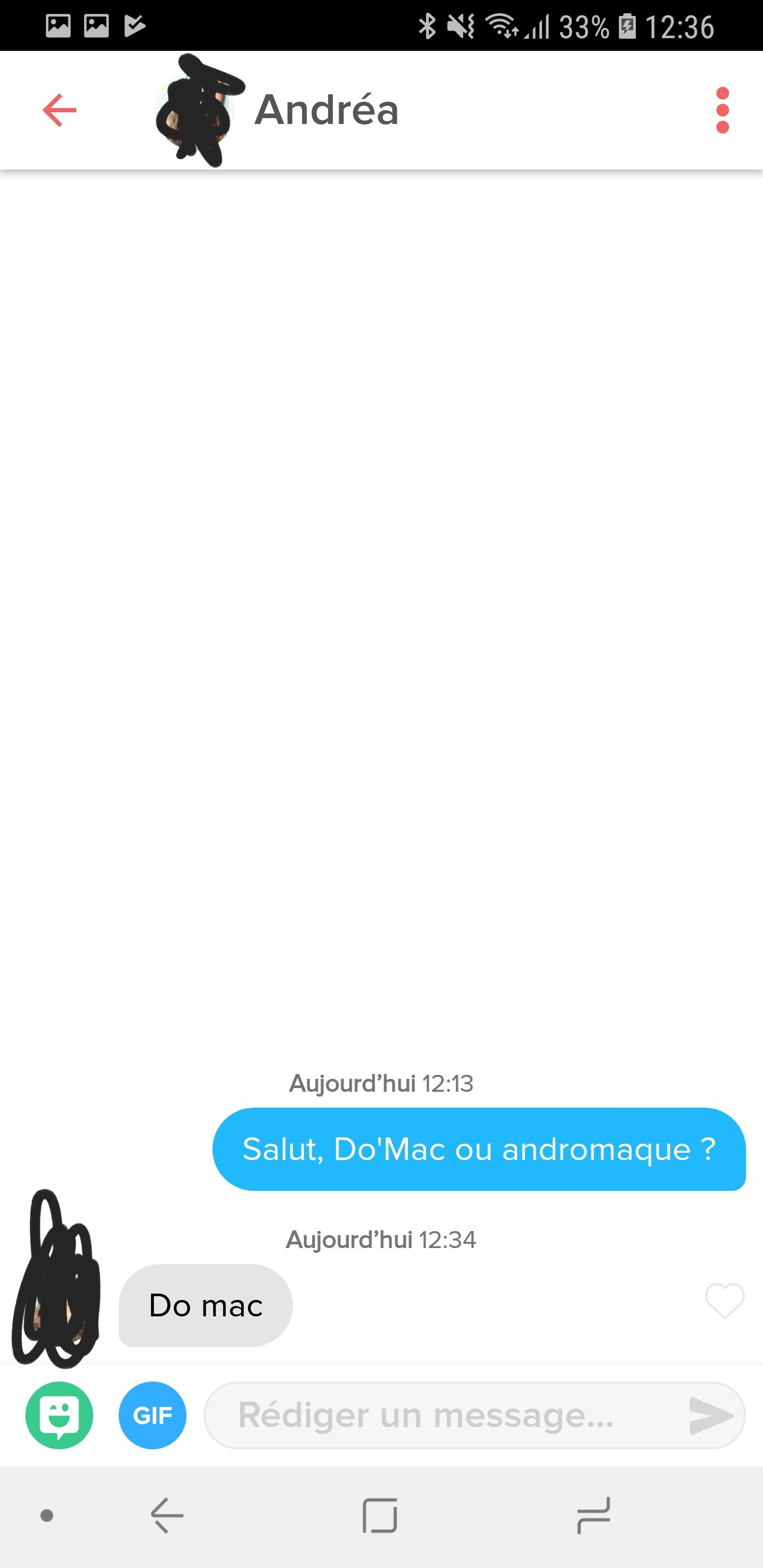Image resolution: width=763 pixels, height=1568 pixels.
Task: Tap the system home button
Action: point(379,1515)
